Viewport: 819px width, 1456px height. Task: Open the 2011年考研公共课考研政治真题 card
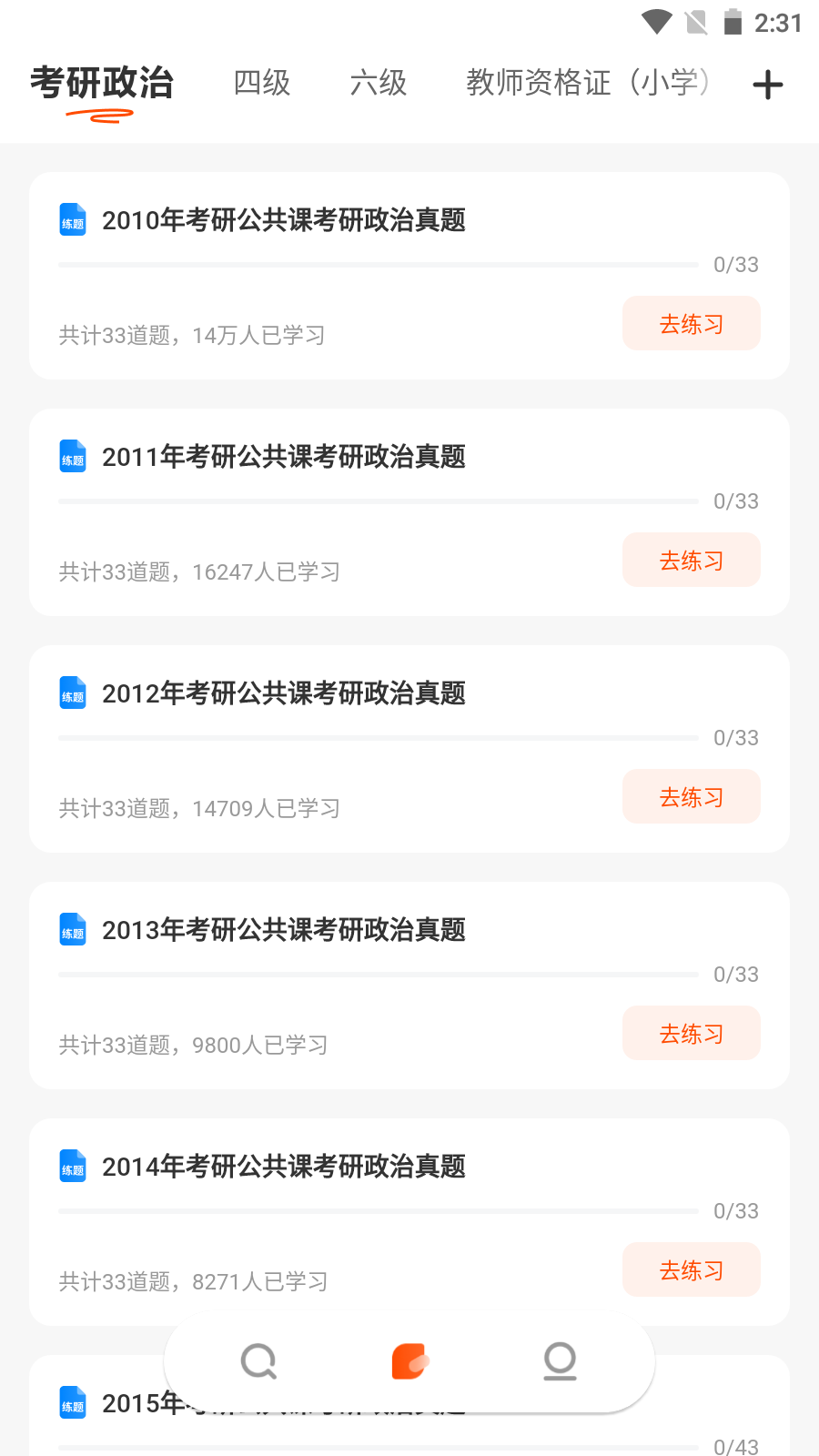click(x=284, y=457)
